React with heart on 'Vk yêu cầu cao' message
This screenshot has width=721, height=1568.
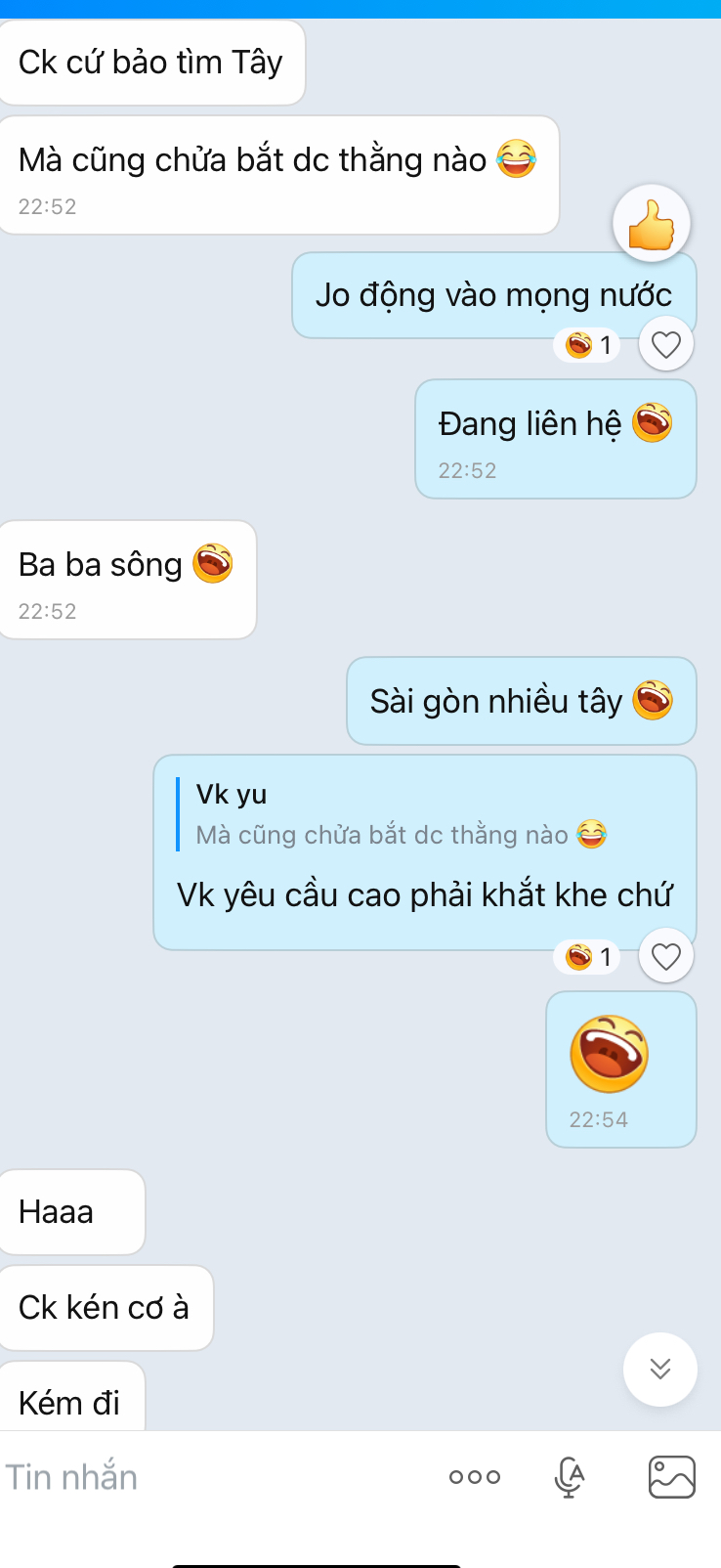pos(666,956)
